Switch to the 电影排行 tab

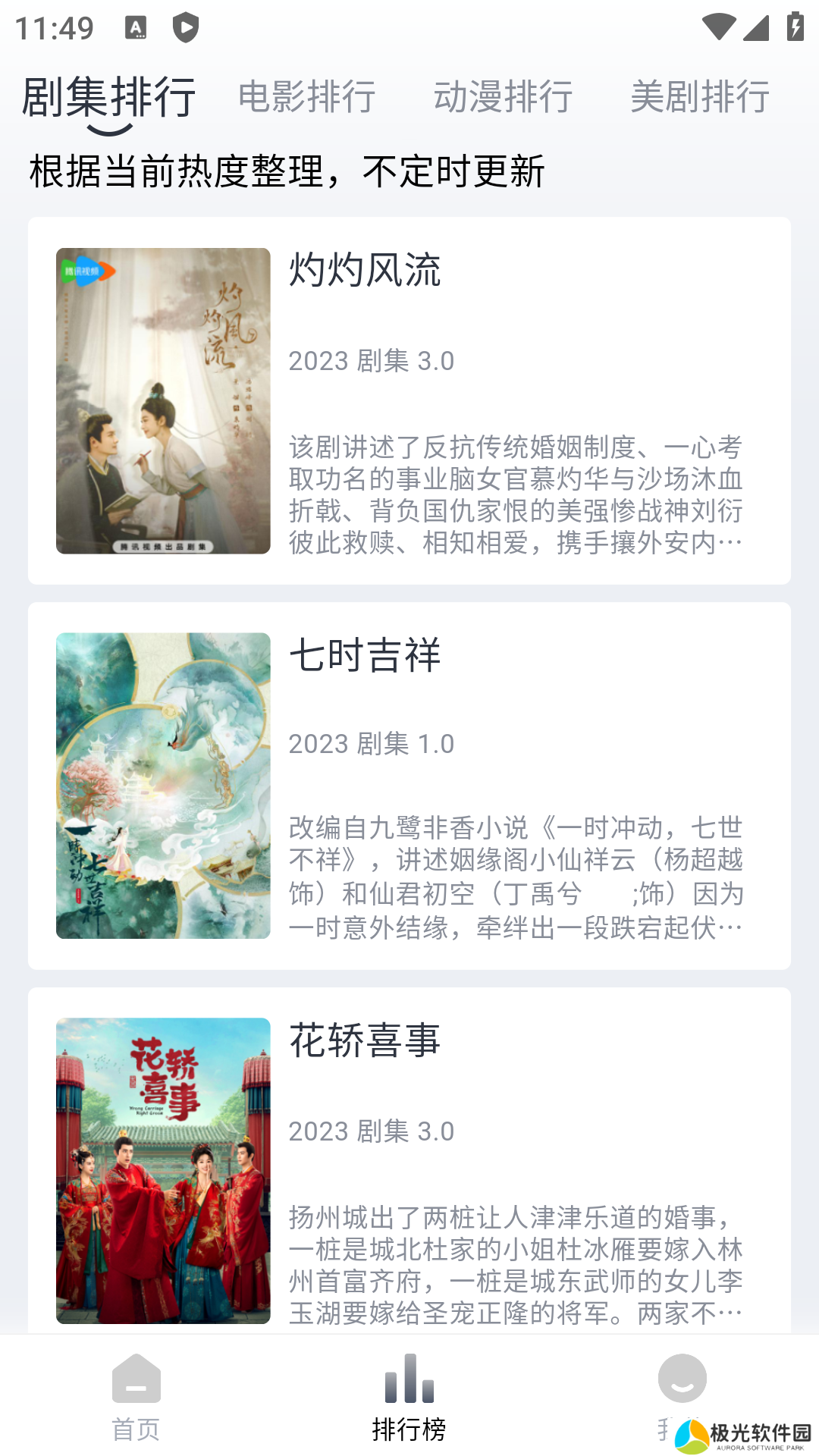click(306, 96)
